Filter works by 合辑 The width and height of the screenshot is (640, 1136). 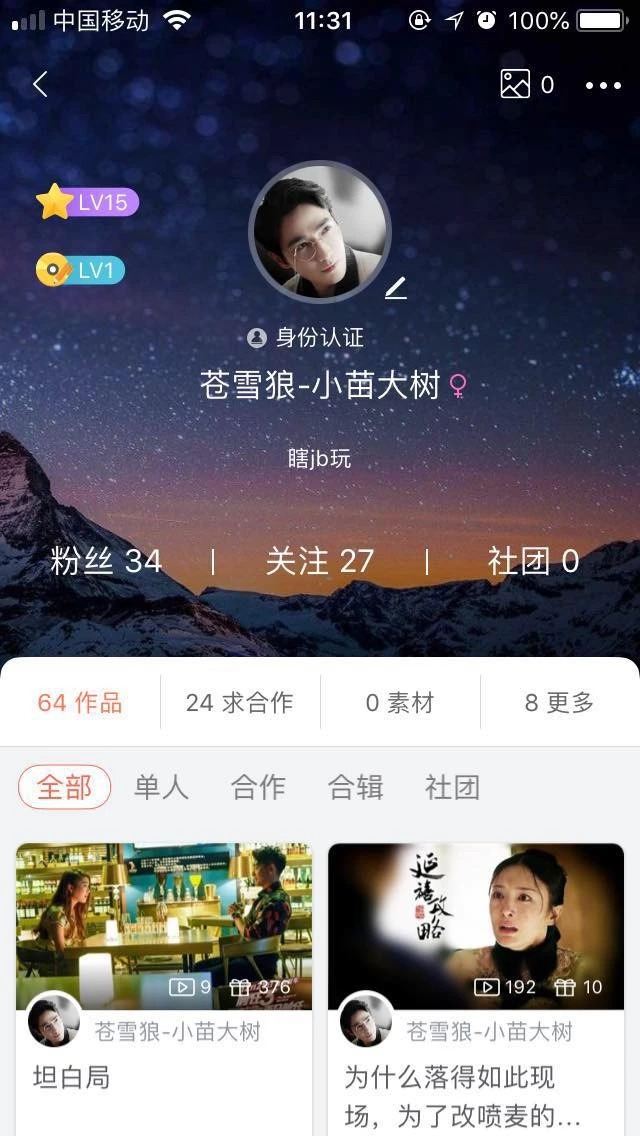(x=355, y=788)
